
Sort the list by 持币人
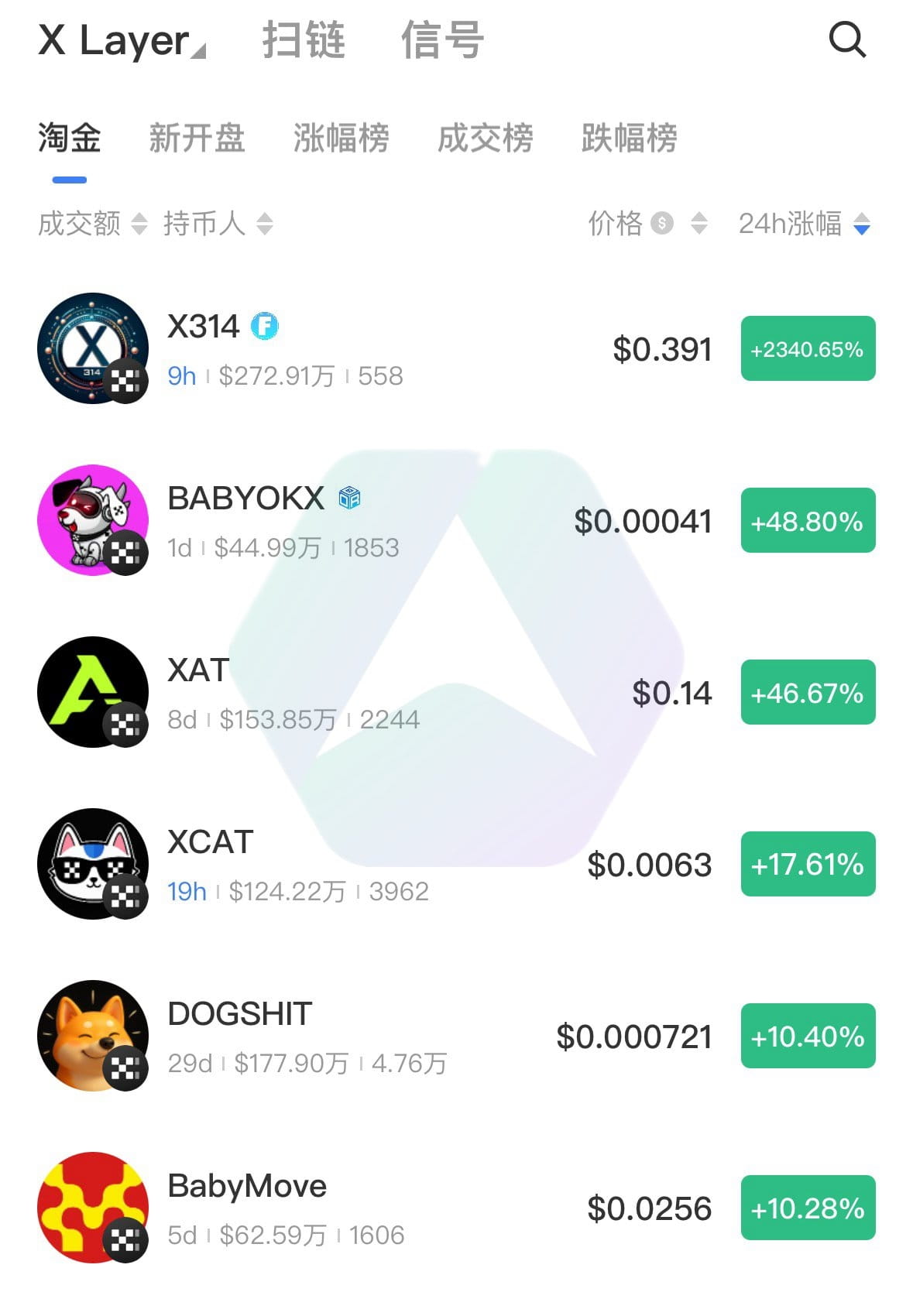tap(218, 224)
